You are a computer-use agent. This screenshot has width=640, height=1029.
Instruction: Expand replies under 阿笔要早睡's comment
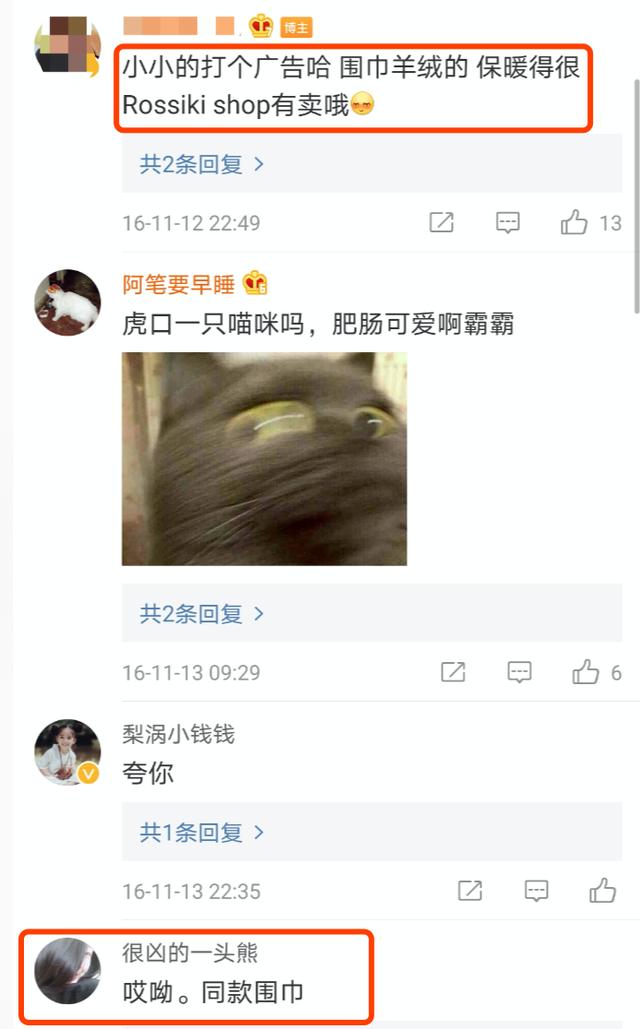[x=201, y=613]
